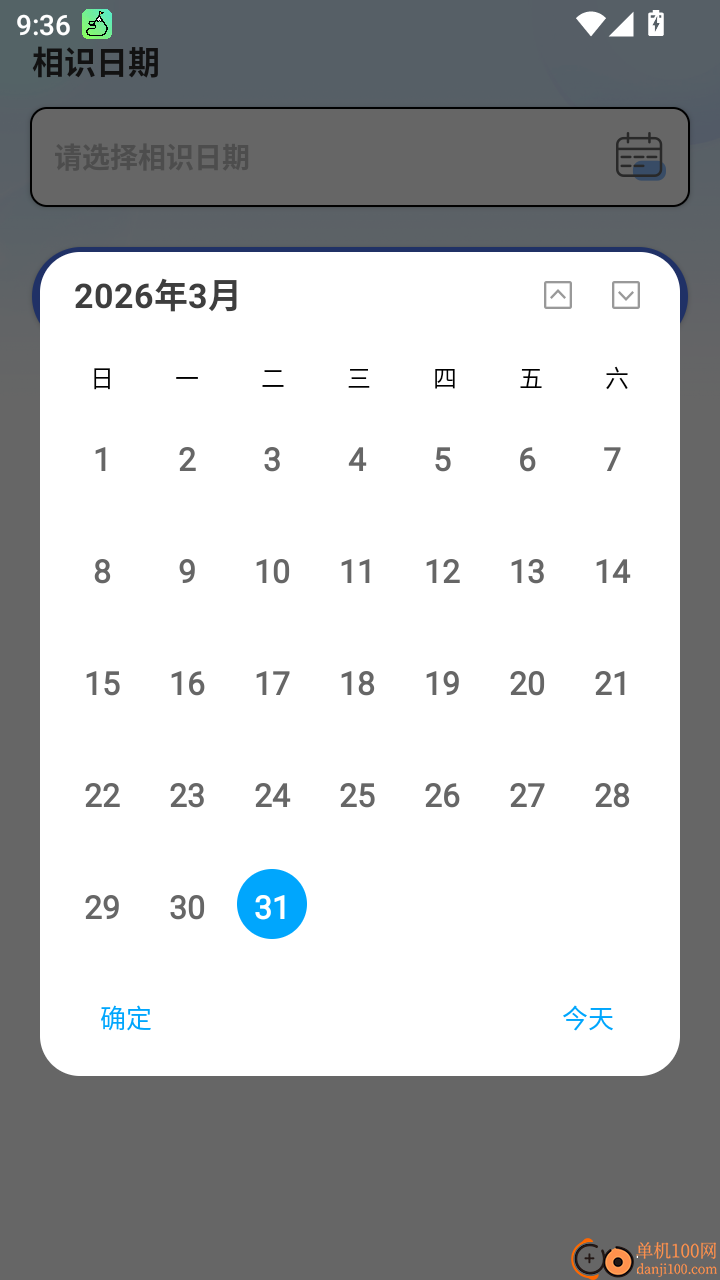Viewport: 720px width, 1280px height.
Task: Click the Wi-Fi icon in the status bar
Action: pos(589,24)
